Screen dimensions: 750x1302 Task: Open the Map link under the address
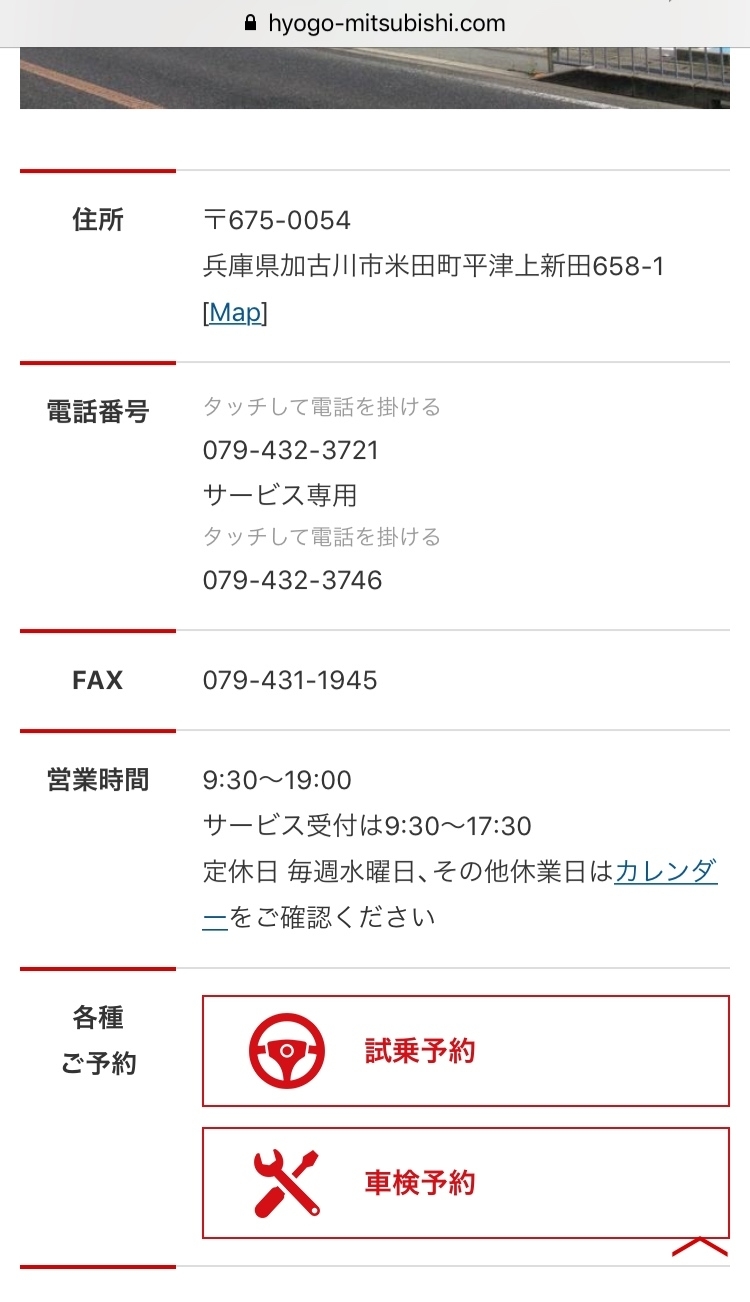click(235, 313)
